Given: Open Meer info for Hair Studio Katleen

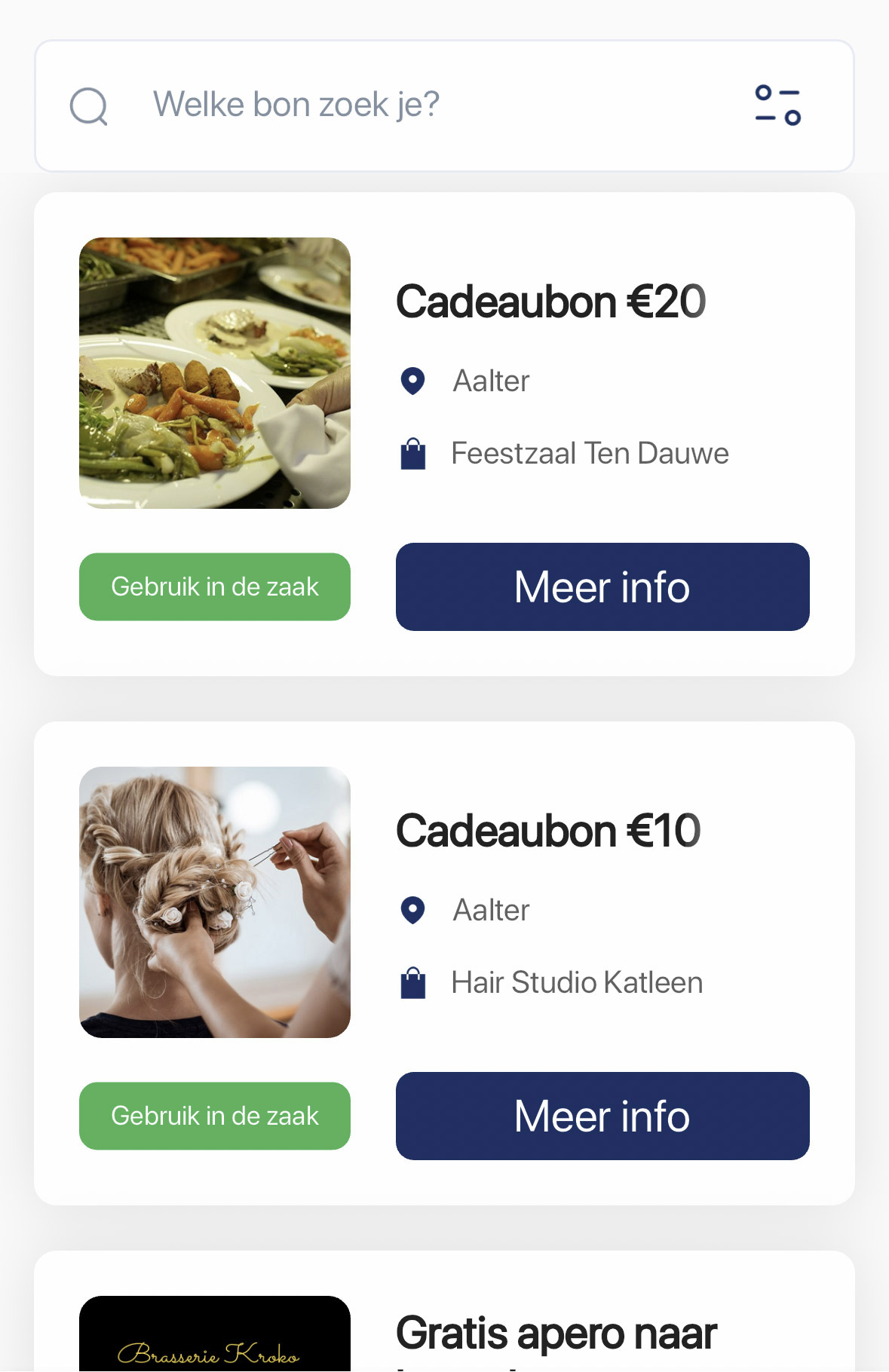Looking at the screenshot, I should coord(602,1116).
